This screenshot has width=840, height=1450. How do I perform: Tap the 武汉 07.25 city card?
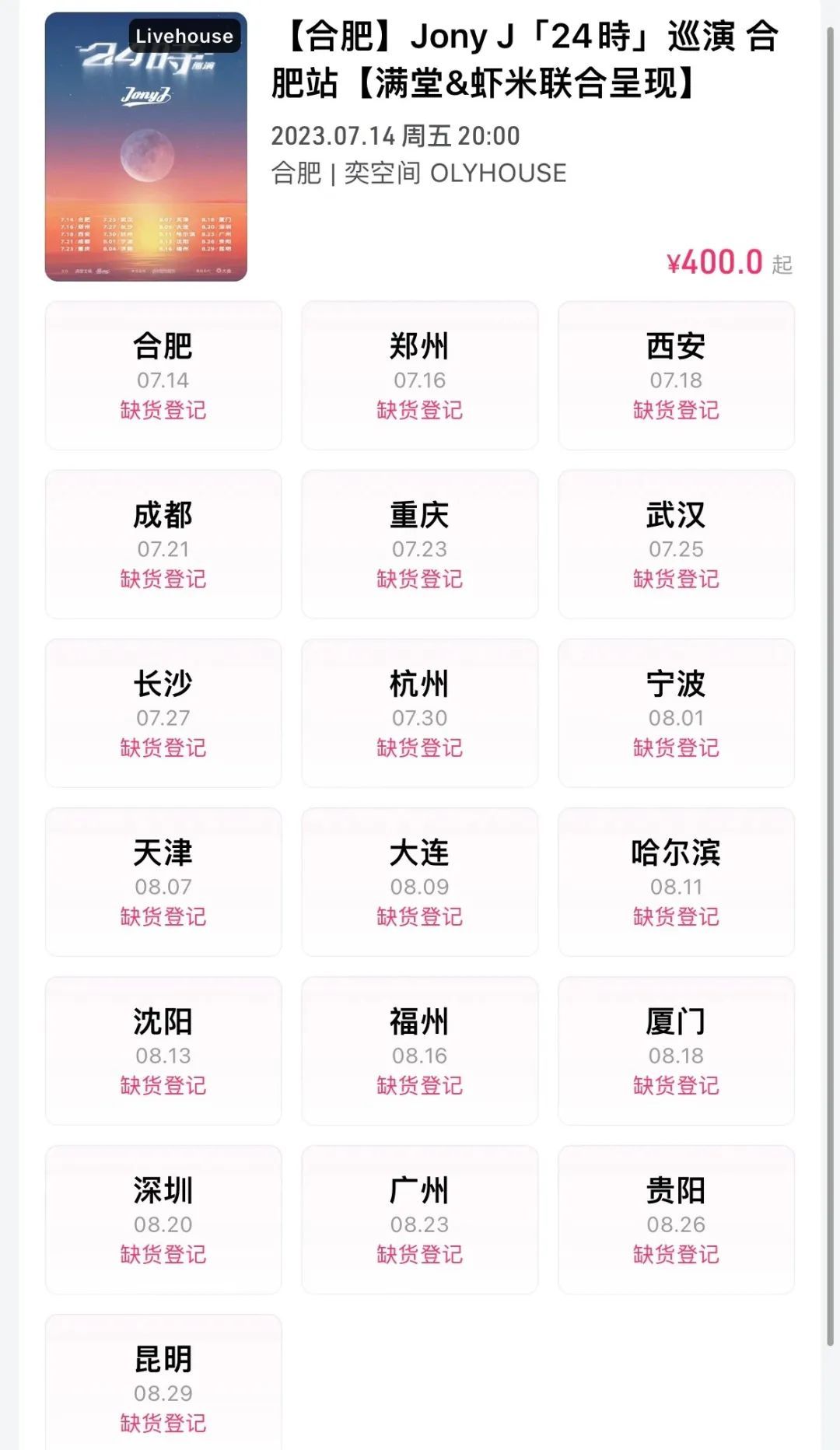[676, 545]
